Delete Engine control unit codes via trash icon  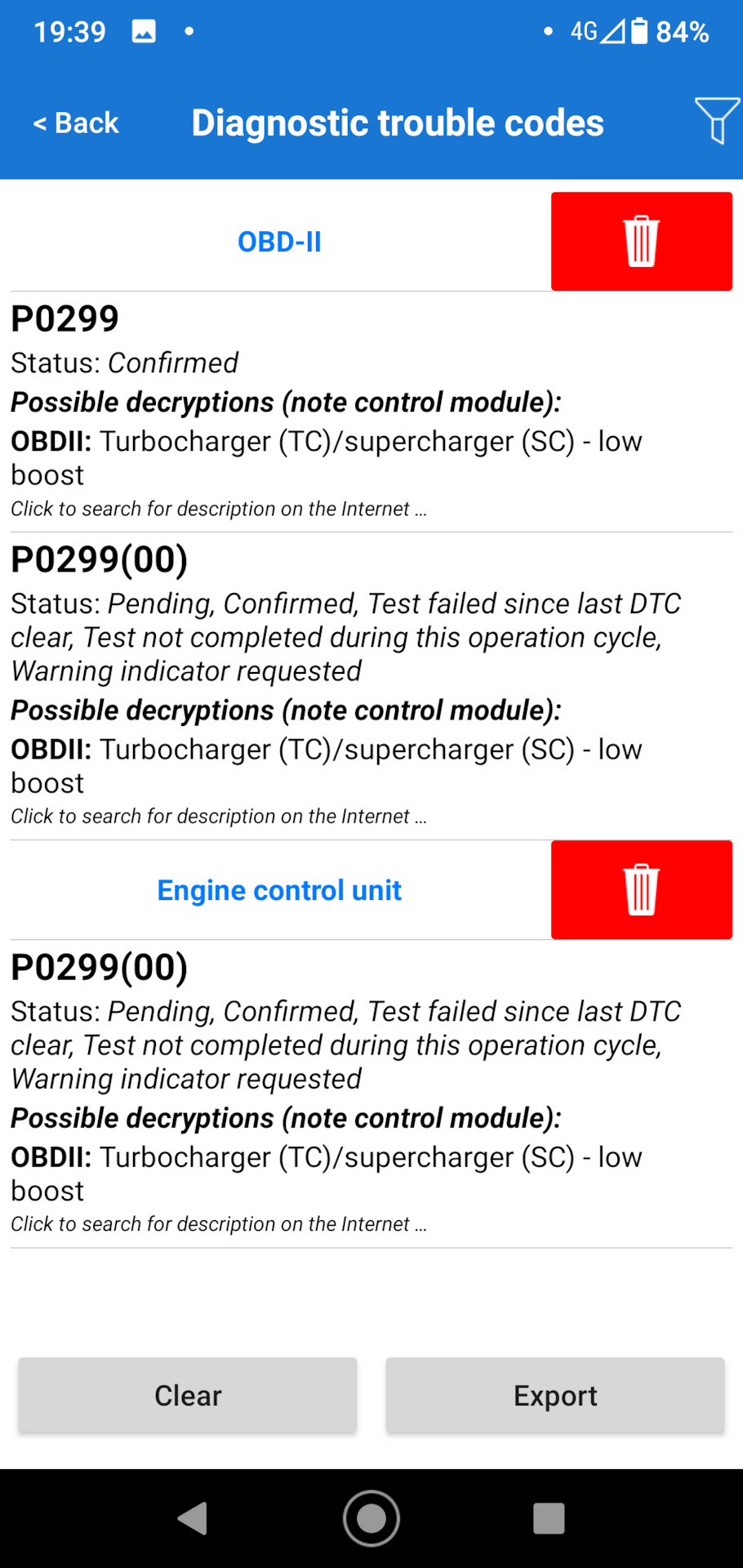point(642,889)
